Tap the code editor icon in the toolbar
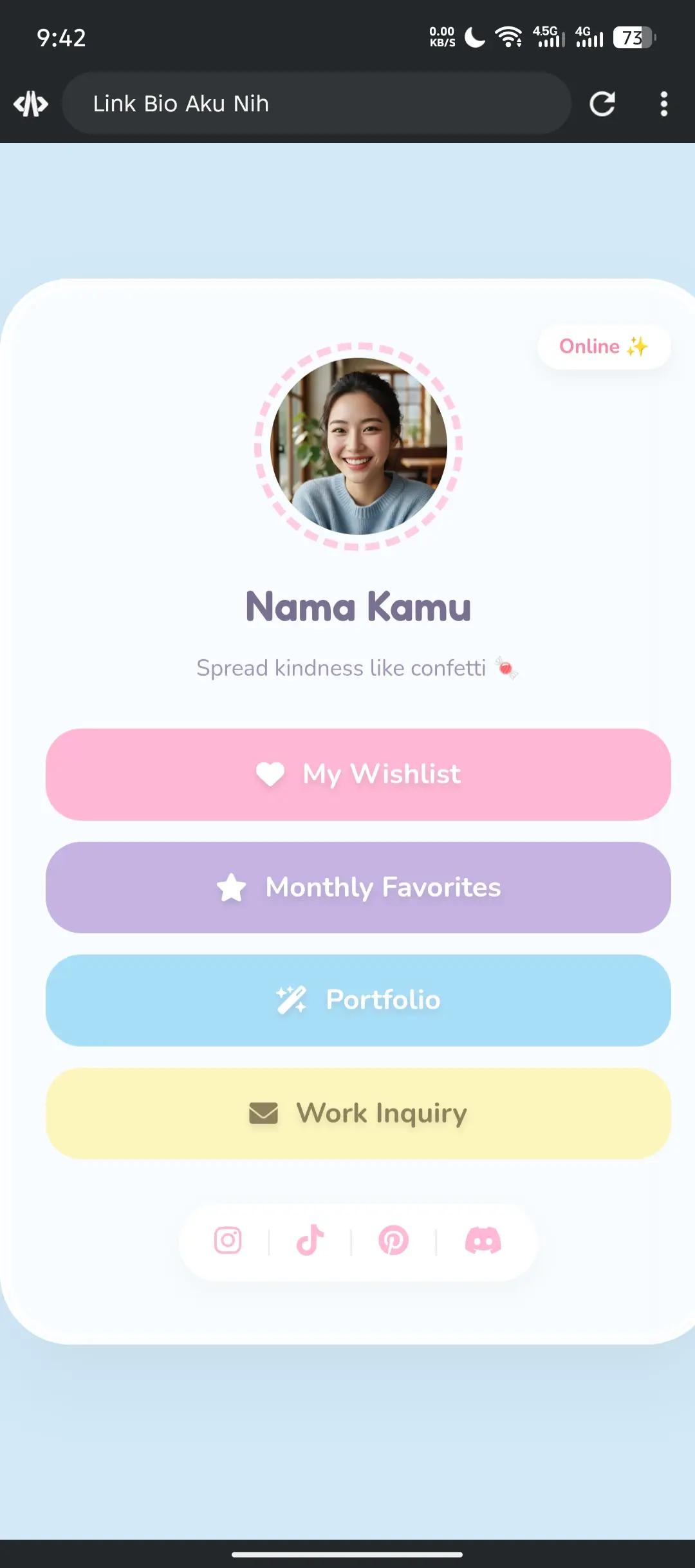 point(31,104)
